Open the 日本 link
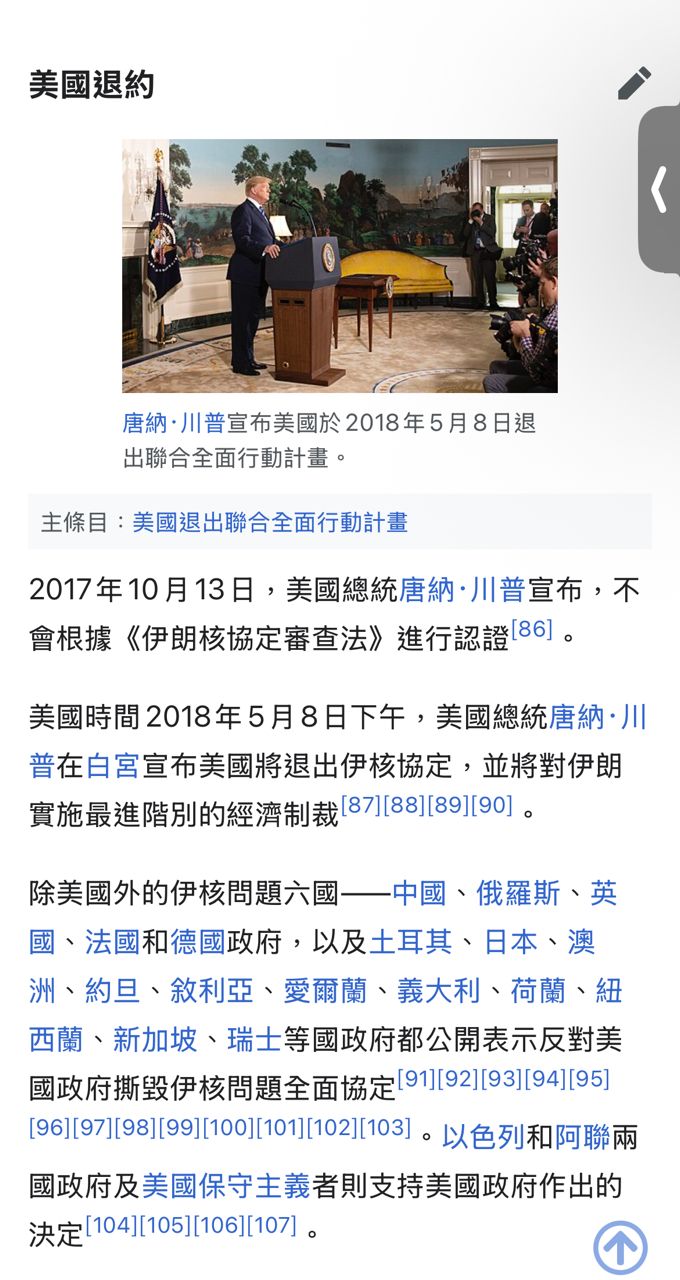The width and height of the screenshot is (680, 1280). click(511, 941)
